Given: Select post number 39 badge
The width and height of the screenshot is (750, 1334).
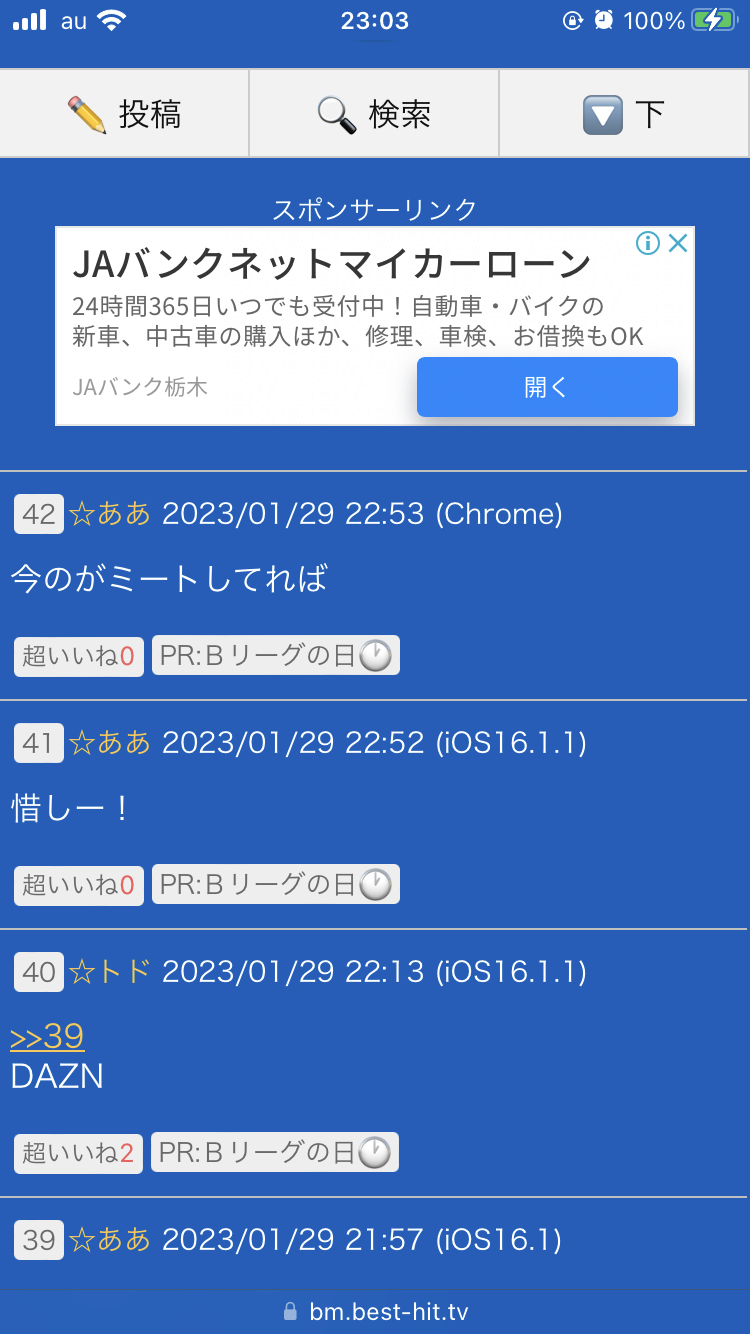Looking at the screenshot, I should point(39,1240).
